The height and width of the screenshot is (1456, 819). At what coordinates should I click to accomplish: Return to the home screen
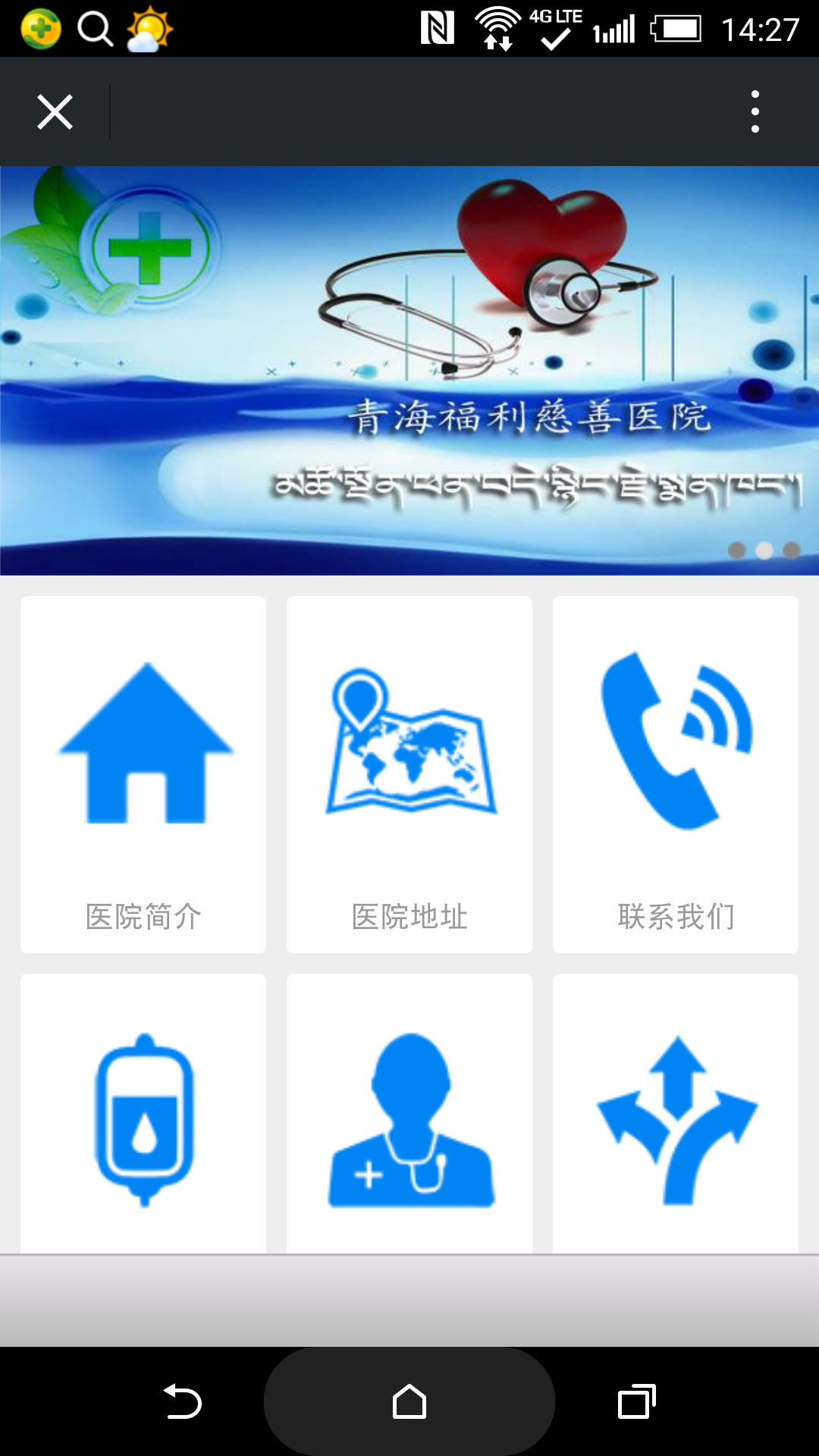click(409, 1401)
